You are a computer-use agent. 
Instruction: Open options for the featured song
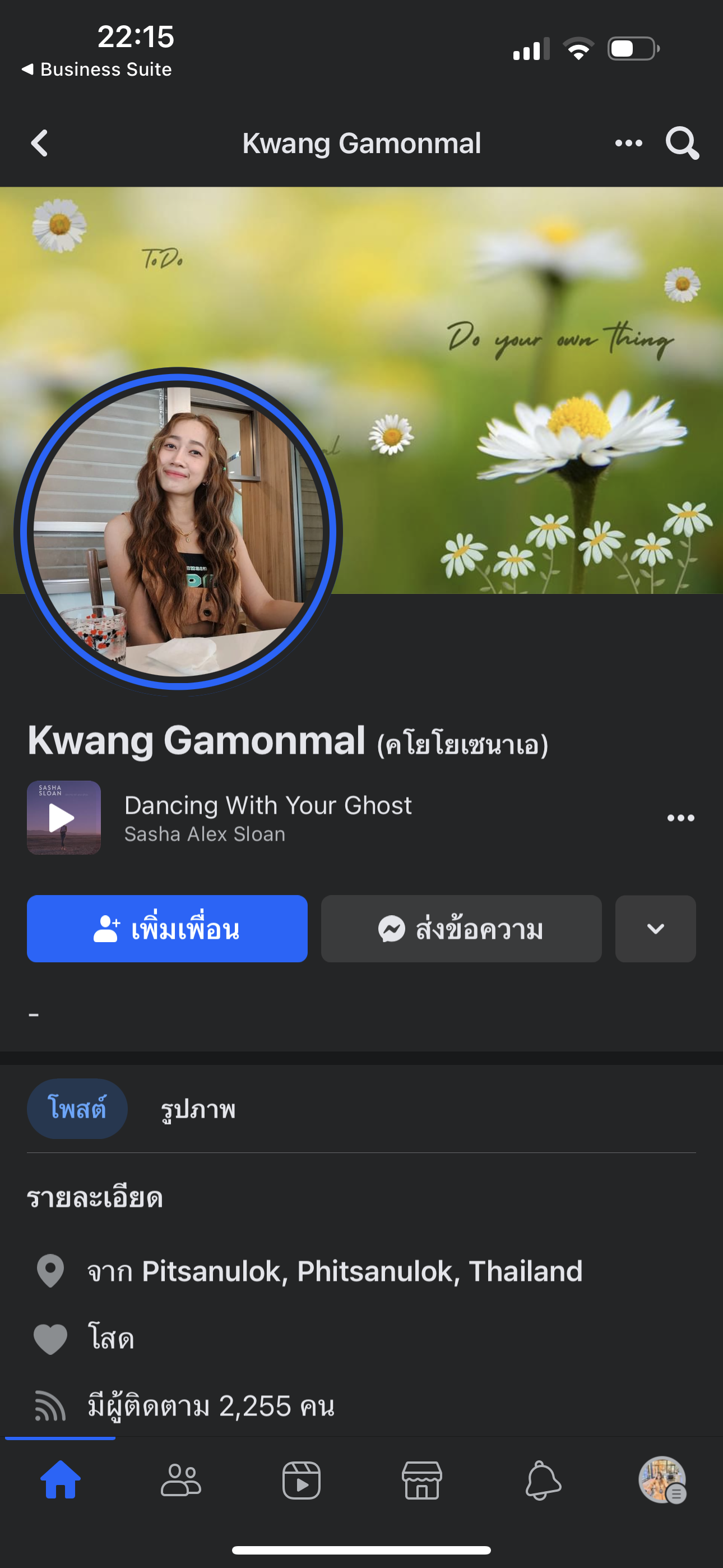(680, 818)
